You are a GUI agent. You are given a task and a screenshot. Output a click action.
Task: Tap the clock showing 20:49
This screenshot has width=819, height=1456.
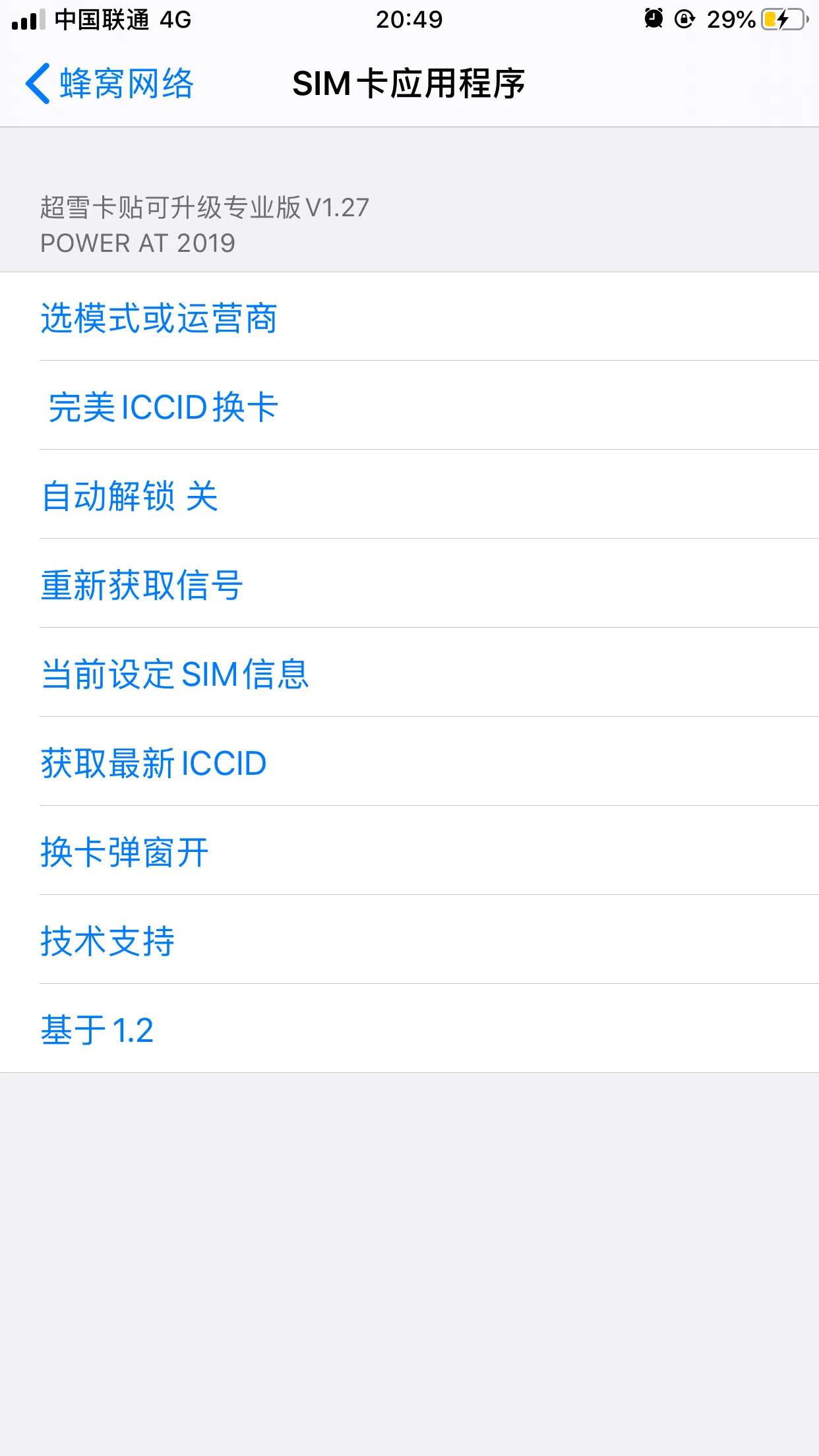click(409, 20)
